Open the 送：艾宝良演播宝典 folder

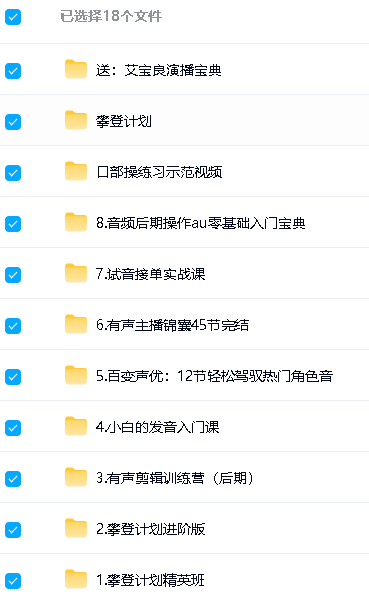[x=158, y=70]
